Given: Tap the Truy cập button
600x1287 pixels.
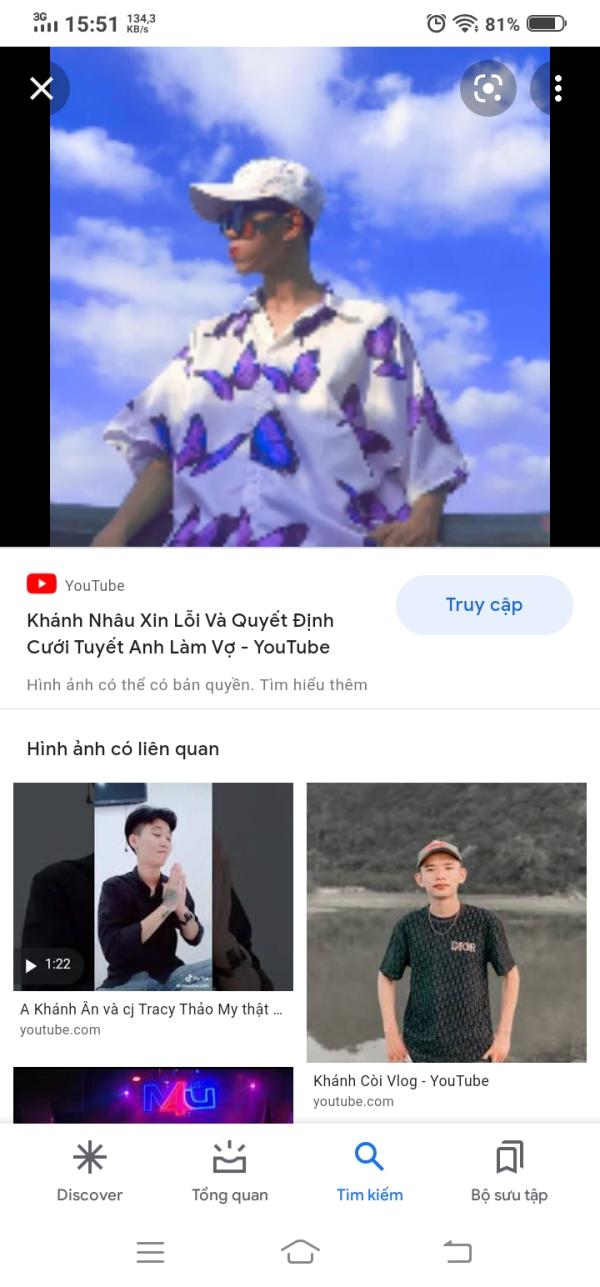Looking at the screenshot, I should [x=484, y=605].
